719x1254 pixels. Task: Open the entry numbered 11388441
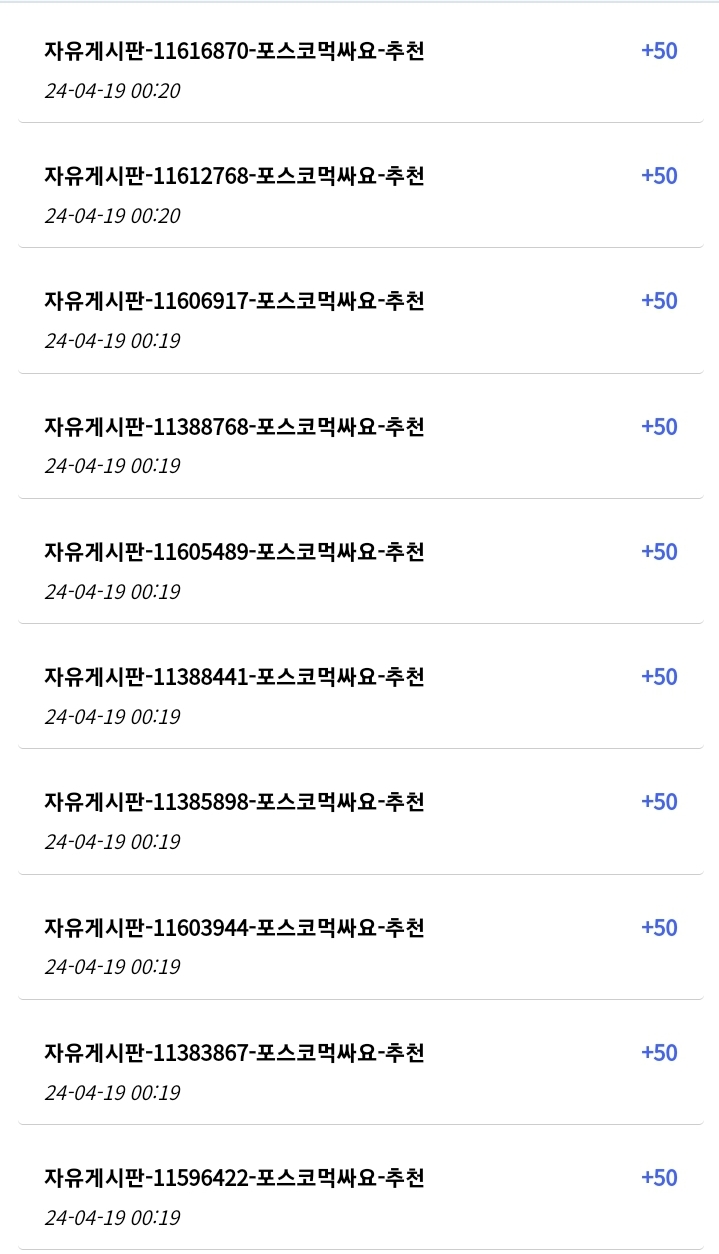234,677
